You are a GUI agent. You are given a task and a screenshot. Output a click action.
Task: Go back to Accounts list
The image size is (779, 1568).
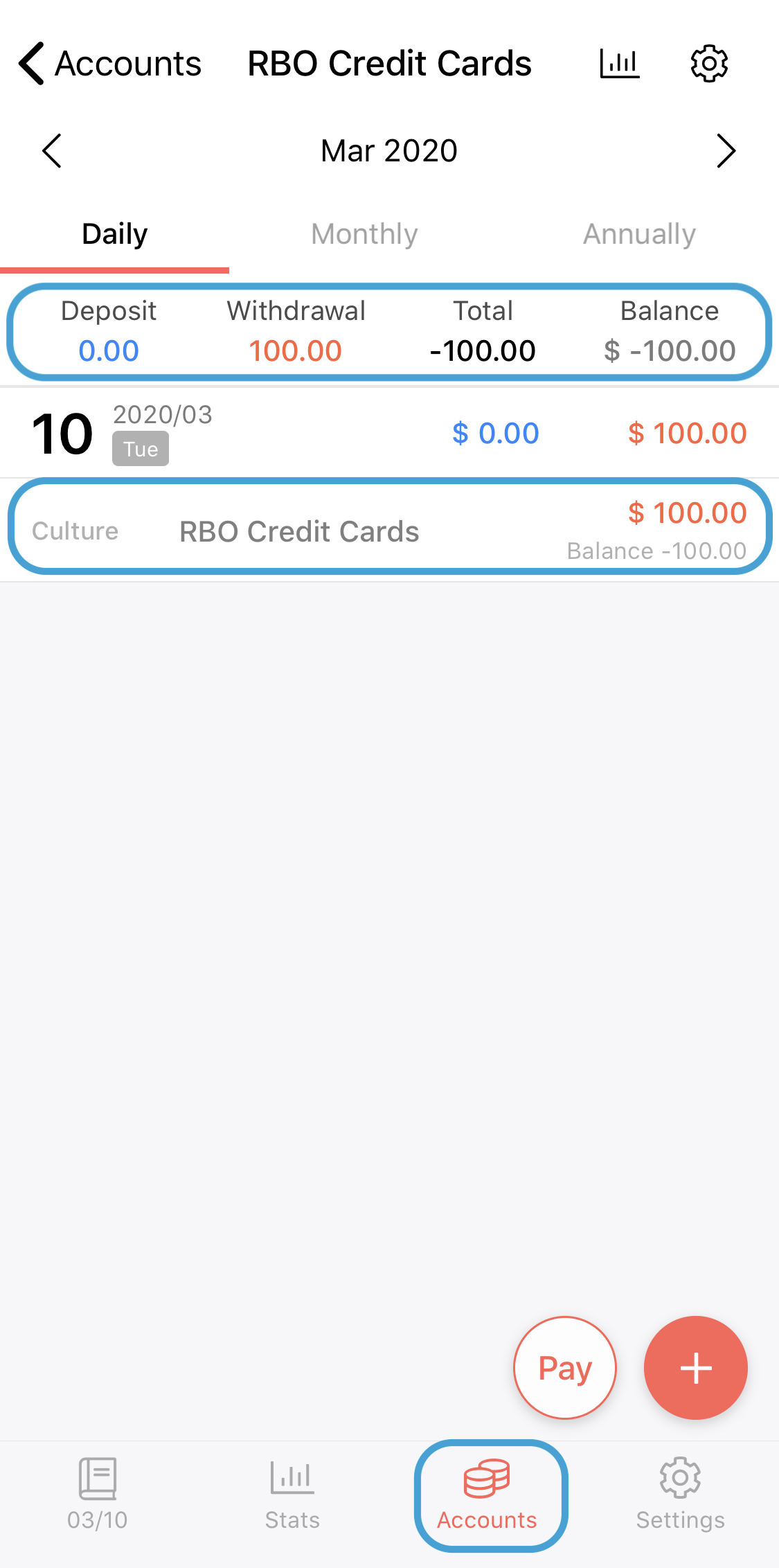point(109,64)
